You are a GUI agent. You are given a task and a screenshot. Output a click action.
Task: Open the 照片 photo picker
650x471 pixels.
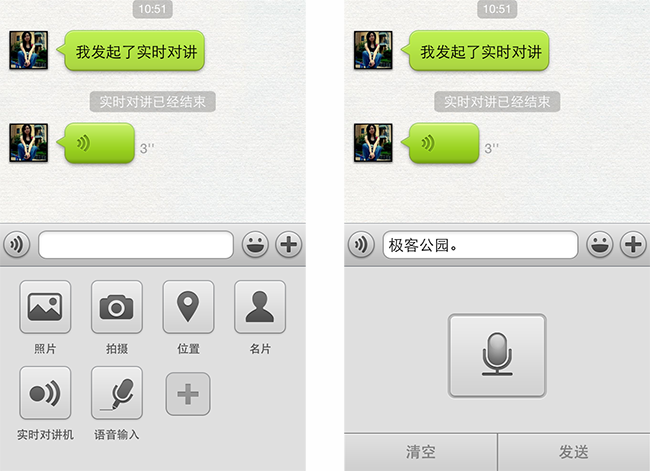45,306
